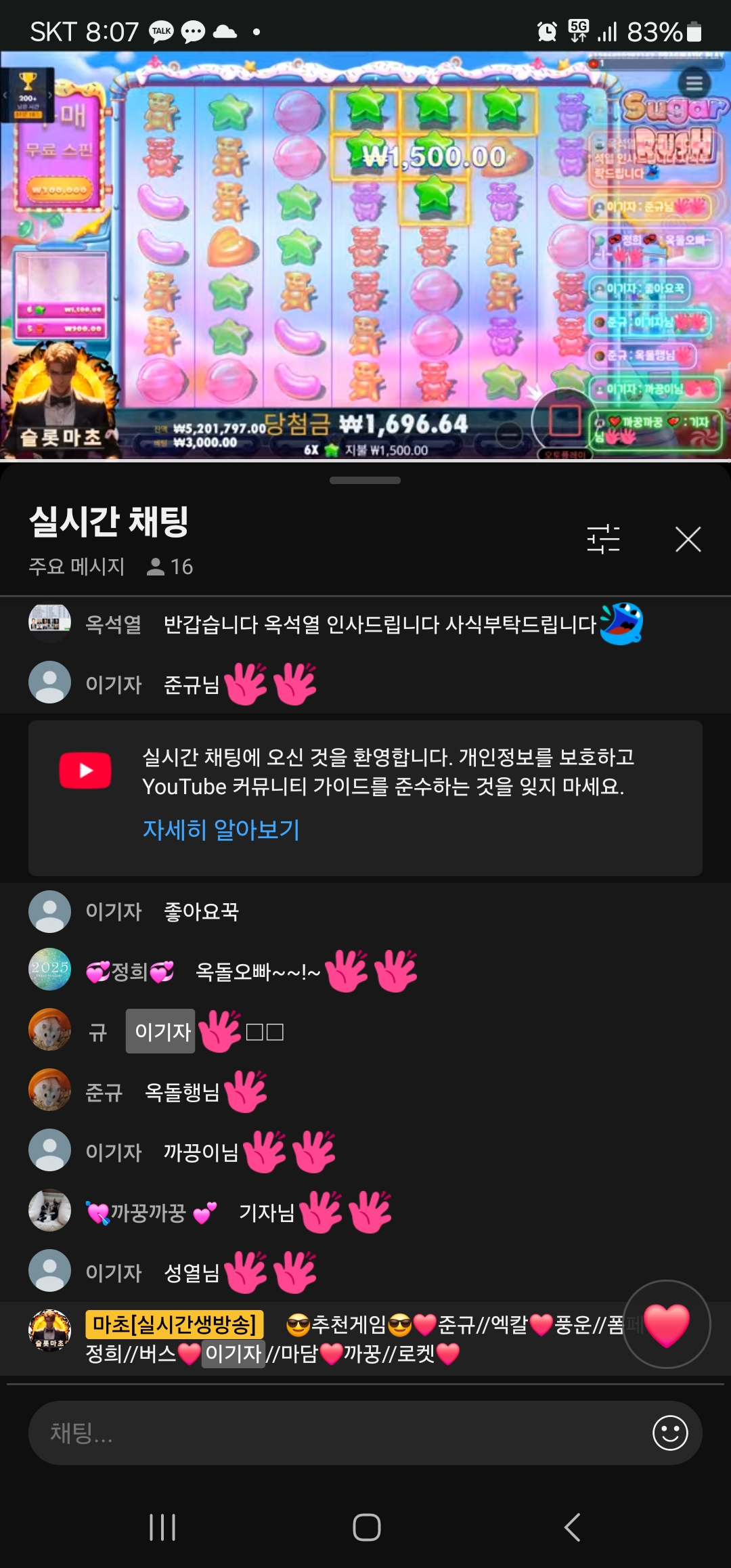Tap the live video player
731x1568 pixels.
point(365,256)
